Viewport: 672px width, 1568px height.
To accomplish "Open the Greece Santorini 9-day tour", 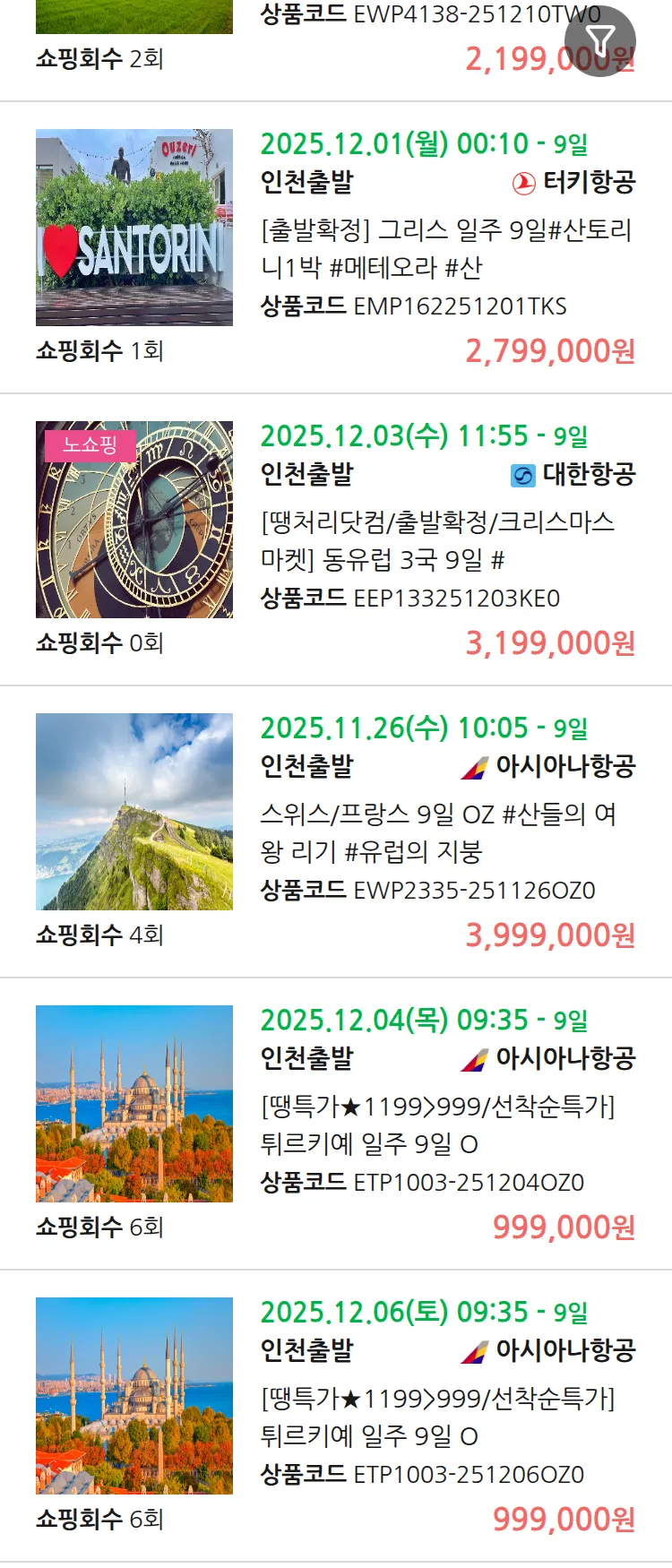I will coord(446,248).
